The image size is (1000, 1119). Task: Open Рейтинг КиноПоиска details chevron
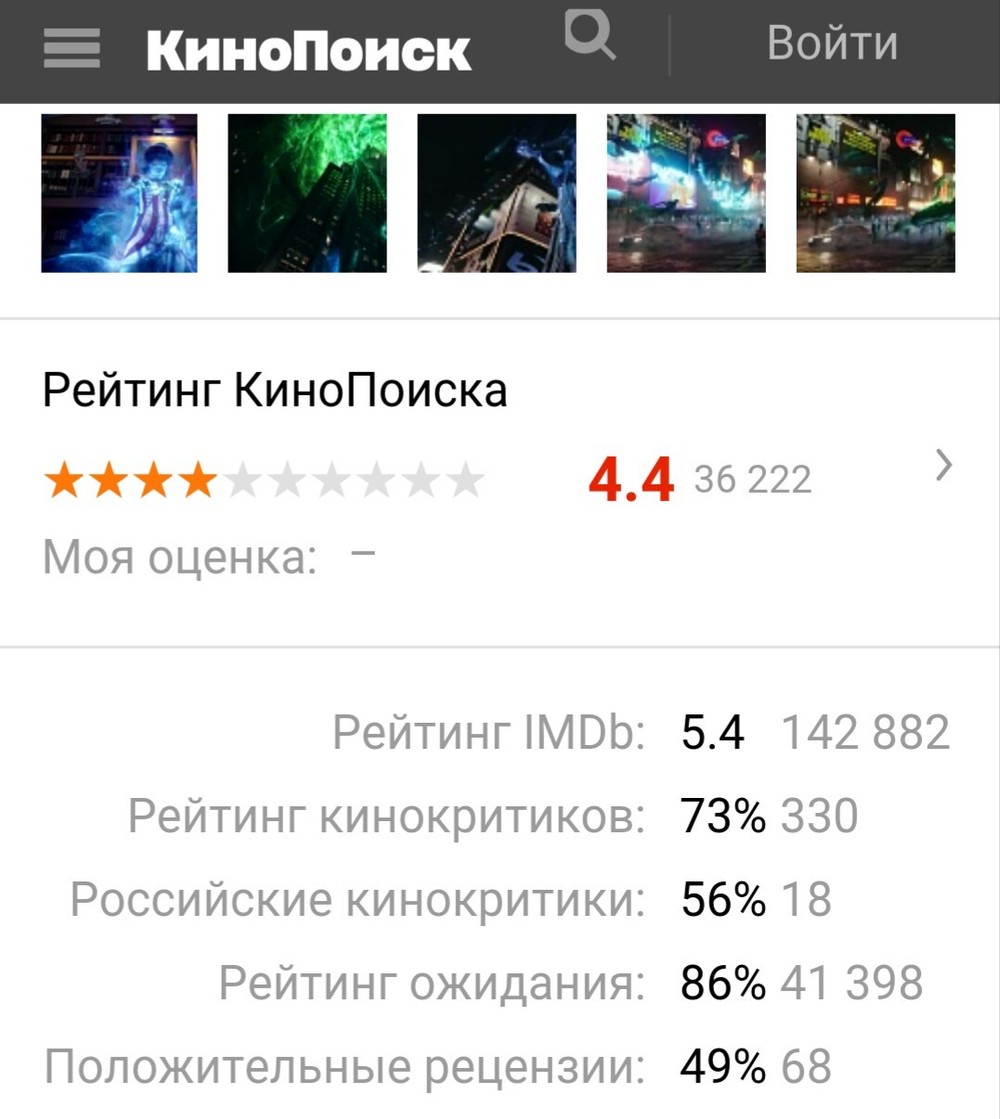943,466
